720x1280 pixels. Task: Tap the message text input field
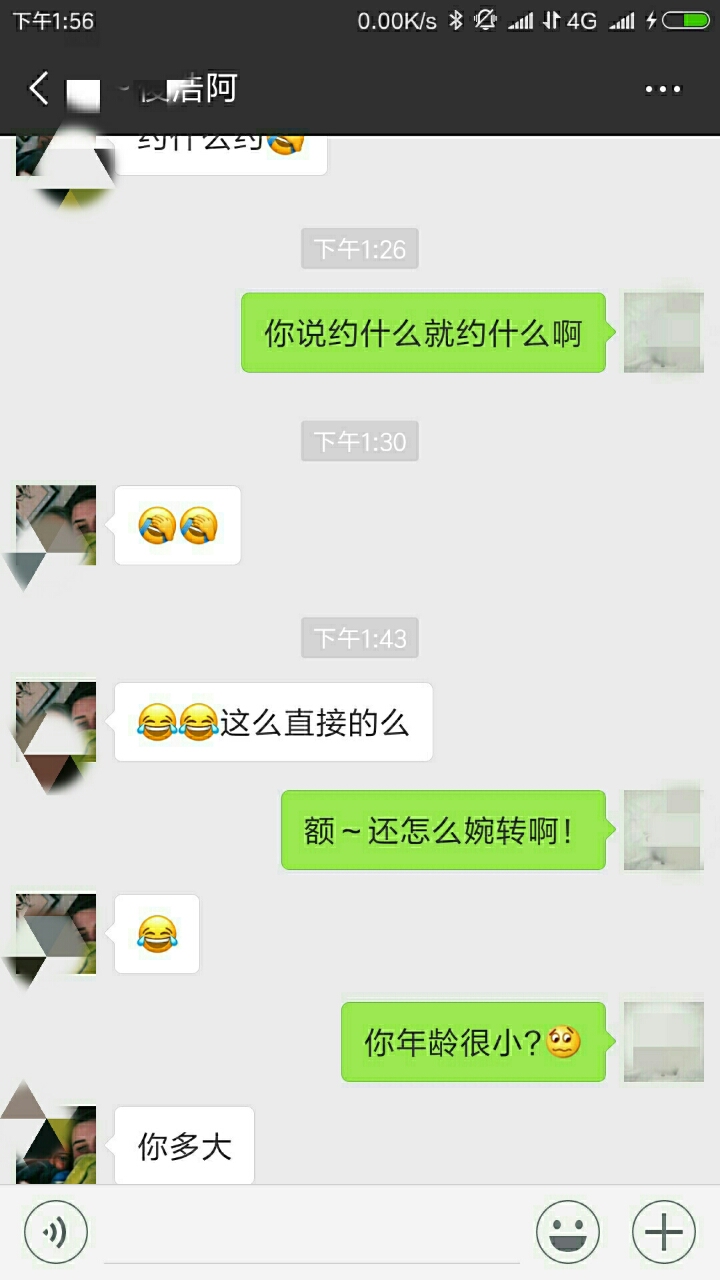pos(310,1232)
